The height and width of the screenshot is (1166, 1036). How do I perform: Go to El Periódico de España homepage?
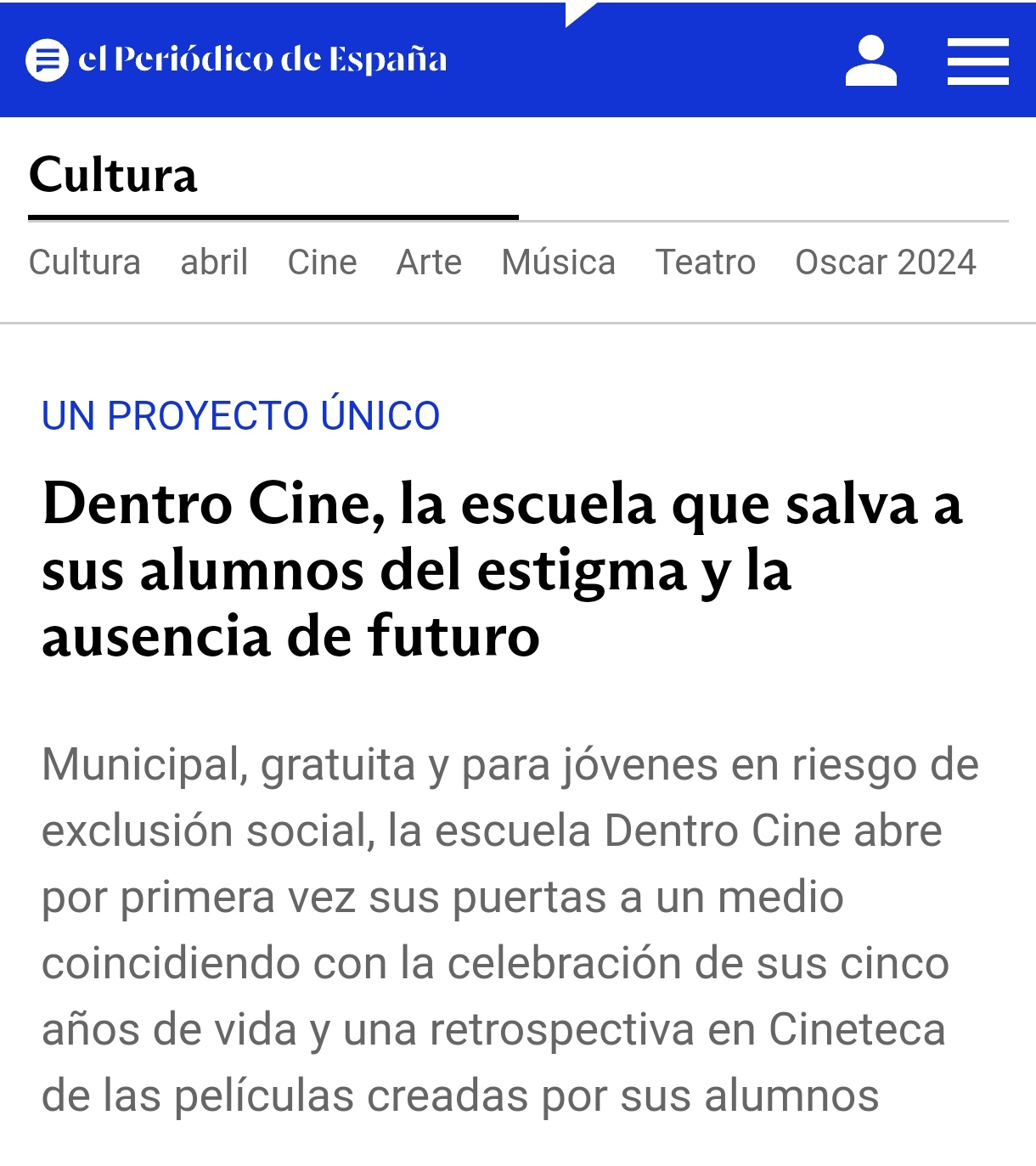coord(236,59)
